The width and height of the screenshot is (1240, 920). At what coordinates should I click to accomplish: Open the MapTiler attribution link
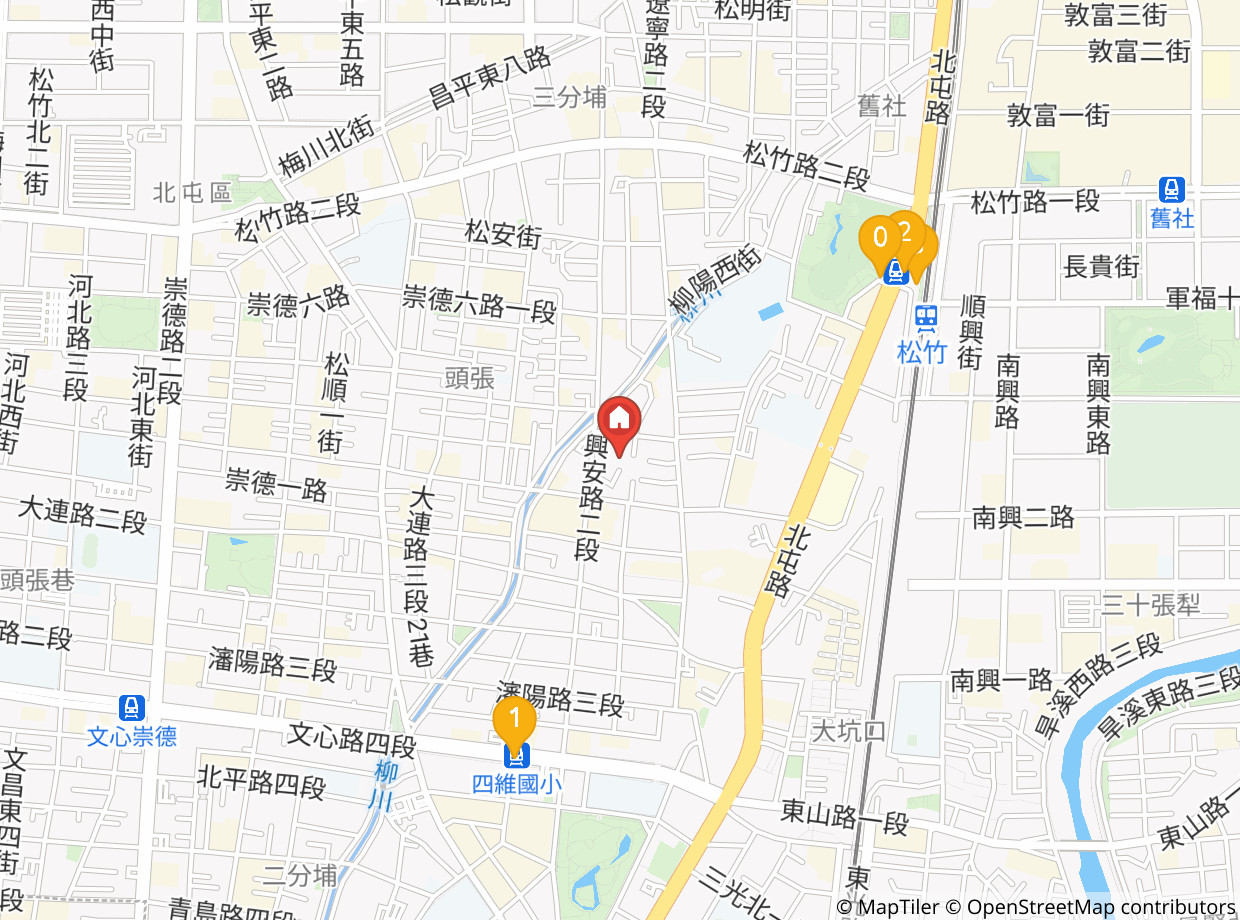pyautogui.click(x=888, y=907)
